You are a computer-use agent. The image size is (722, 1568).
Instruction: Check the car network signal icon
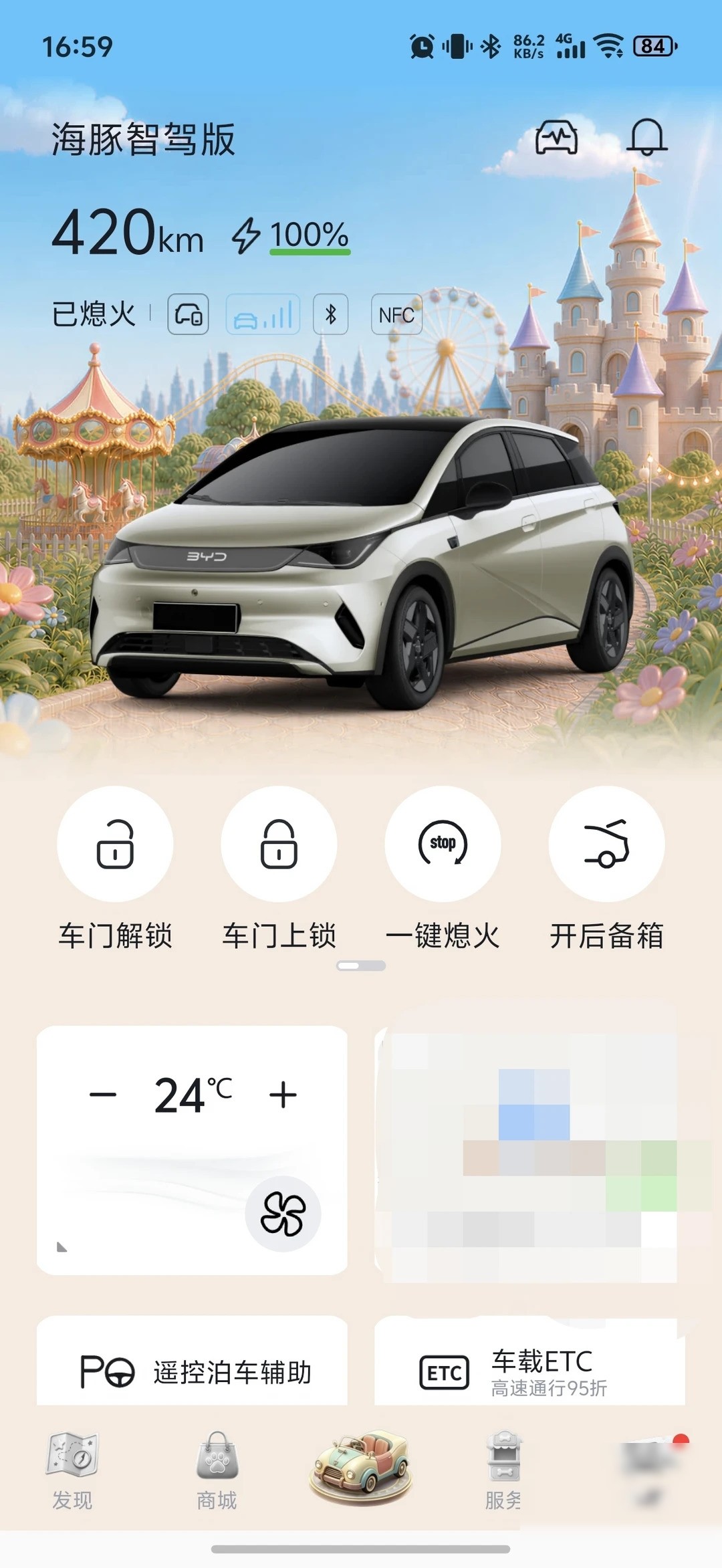[x=263, y=314]
